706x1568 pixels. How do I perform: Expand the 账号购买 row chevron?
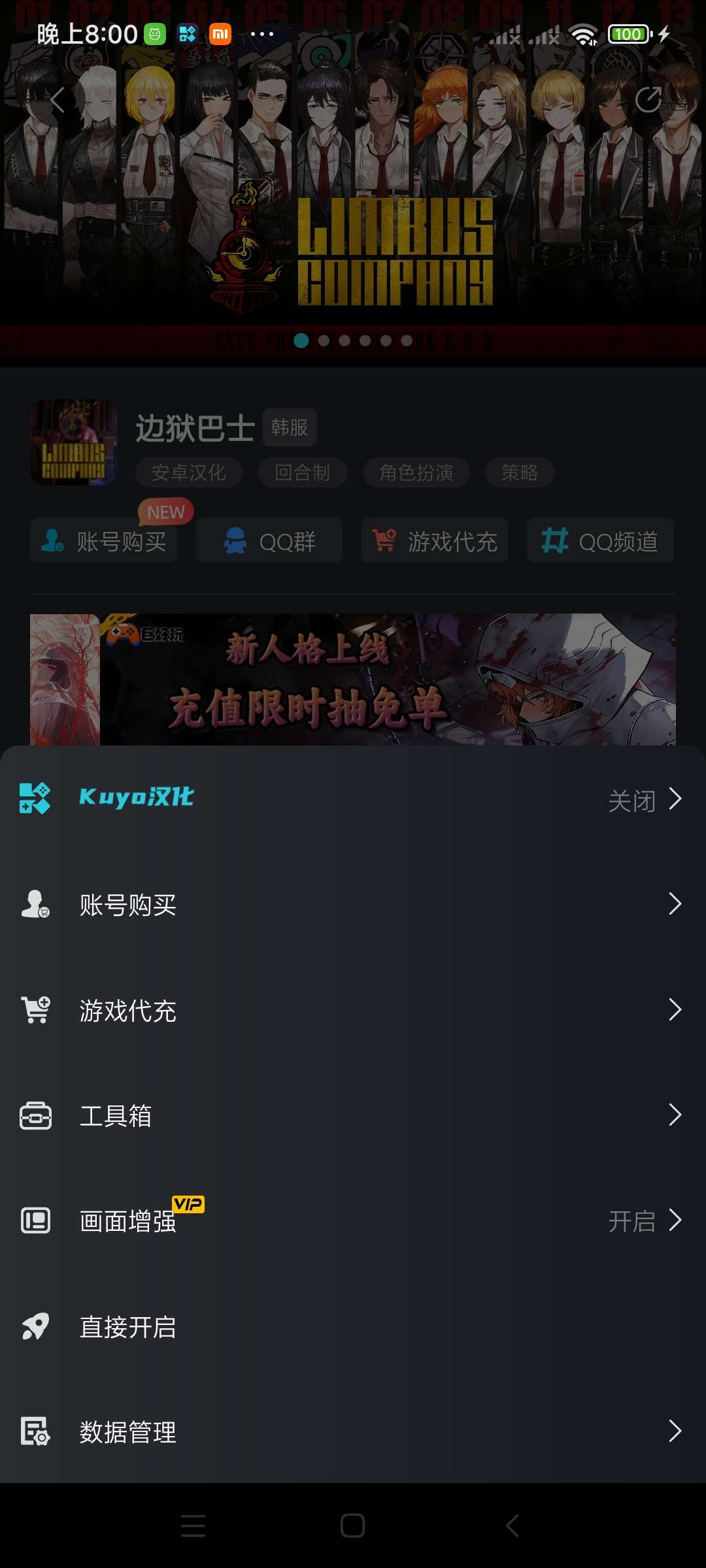point(676,904)
